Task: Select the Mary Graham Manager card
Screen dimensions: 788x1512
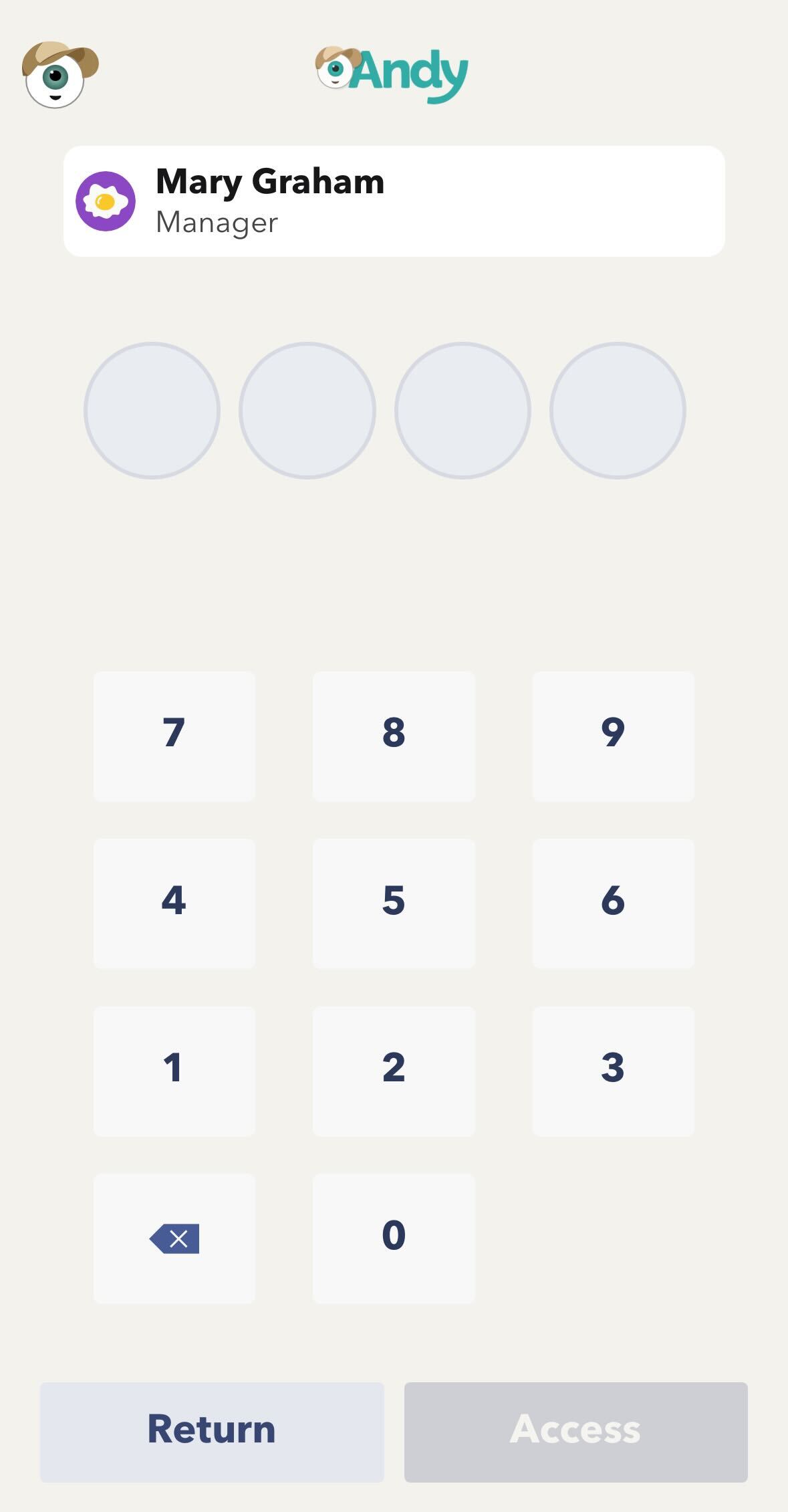Action: pyautogui.click(x=394, y=201)
